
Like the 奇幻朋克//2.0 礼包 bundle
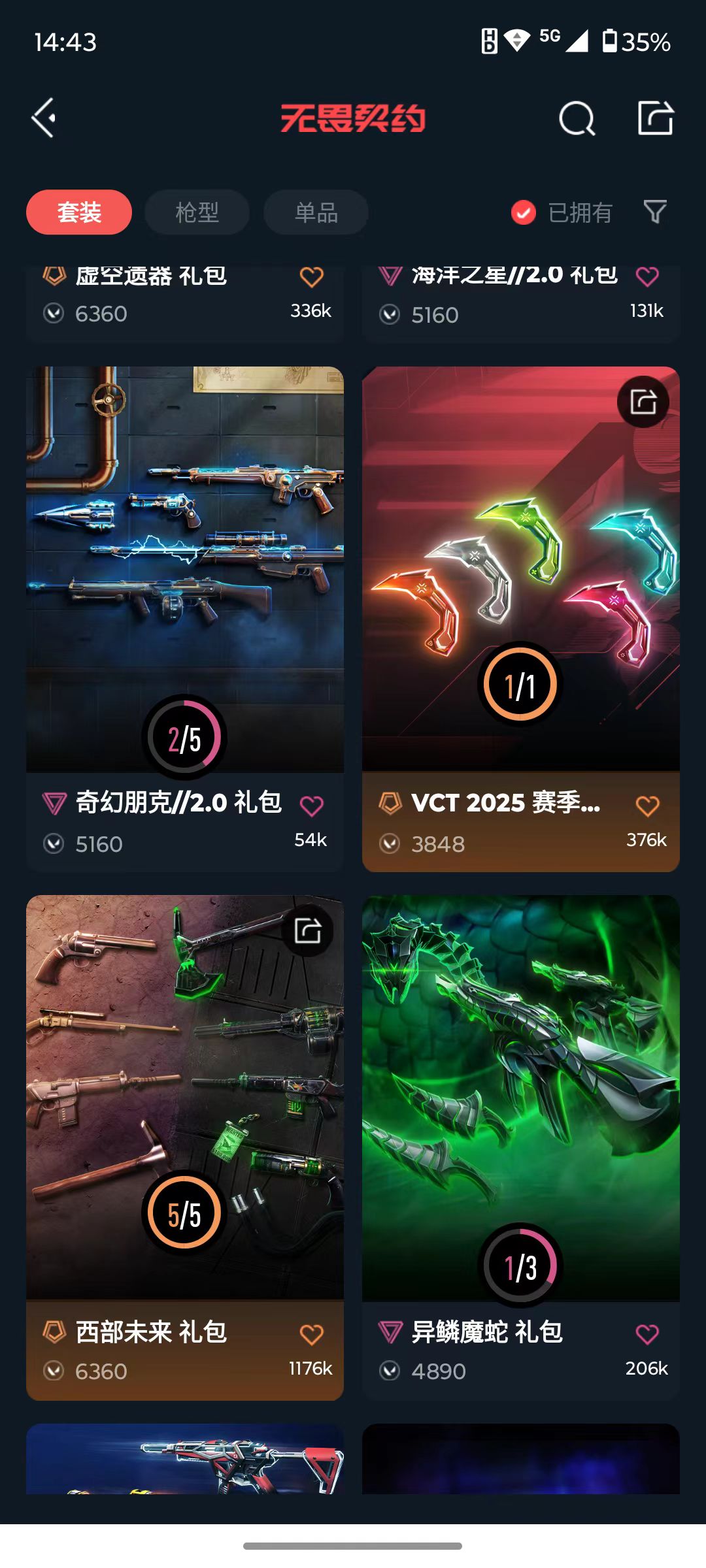coord(311,806)
